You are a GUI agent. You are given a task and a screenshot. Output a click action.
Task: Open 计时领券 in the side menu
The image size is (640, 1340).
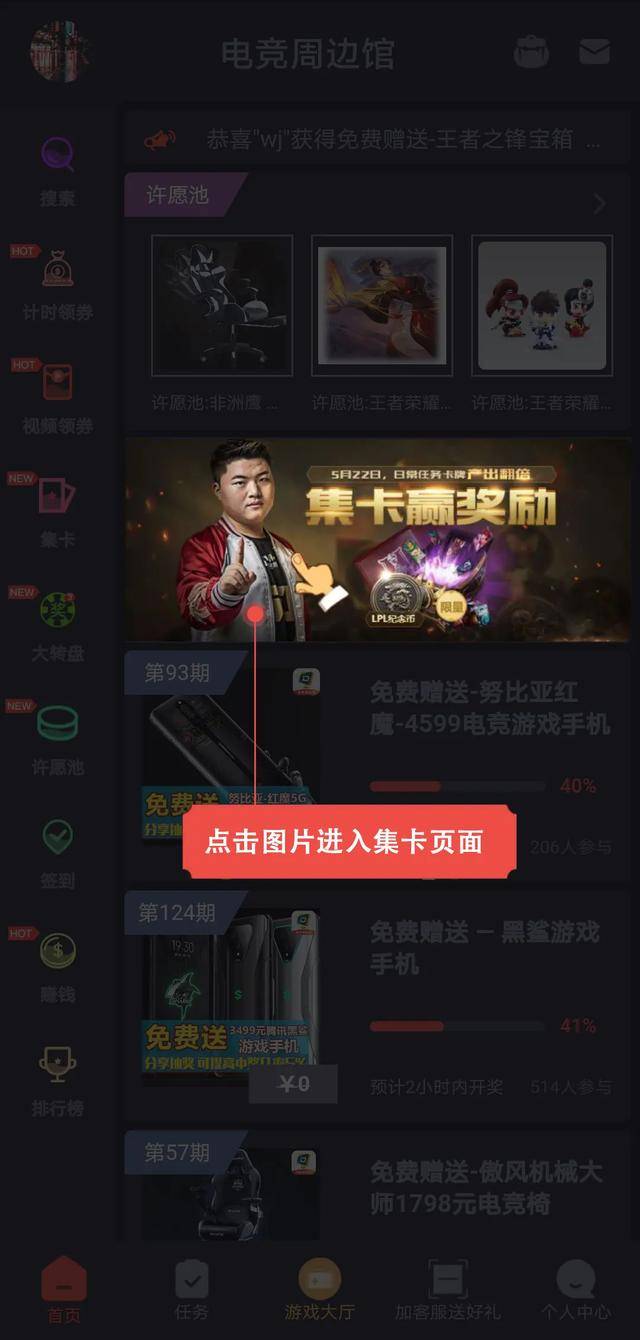pyautogui.click(x=58, y=284)
